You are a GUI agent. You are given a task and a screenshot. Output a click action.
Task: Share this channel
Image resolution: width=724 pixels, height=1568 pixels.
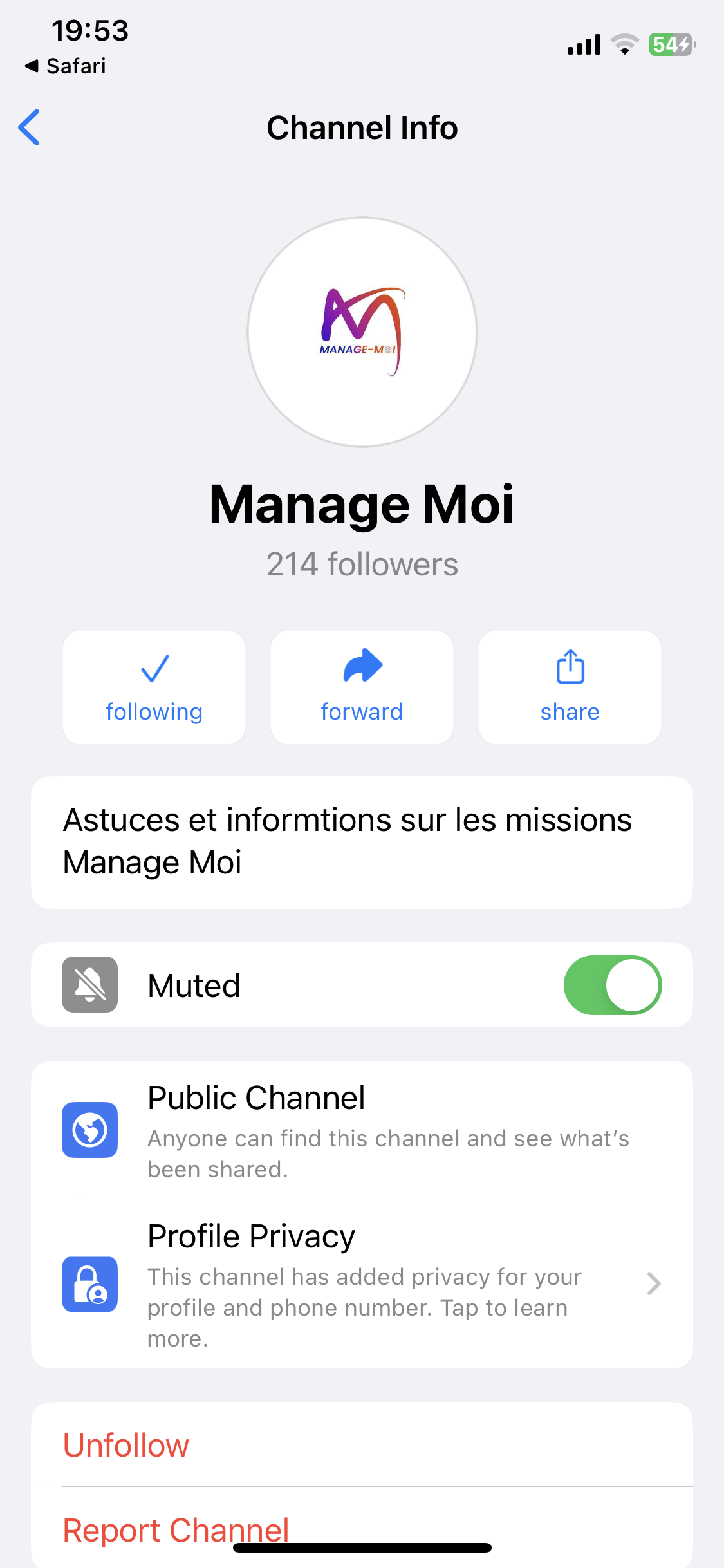coord(570,687)
